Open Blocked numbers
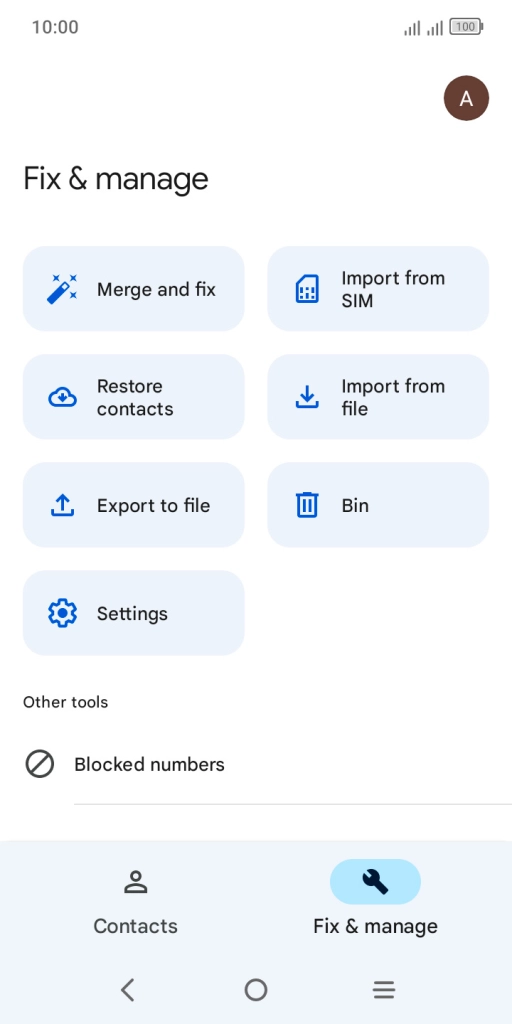This screenshot has height=1024, width=512. tap(256, 764)
